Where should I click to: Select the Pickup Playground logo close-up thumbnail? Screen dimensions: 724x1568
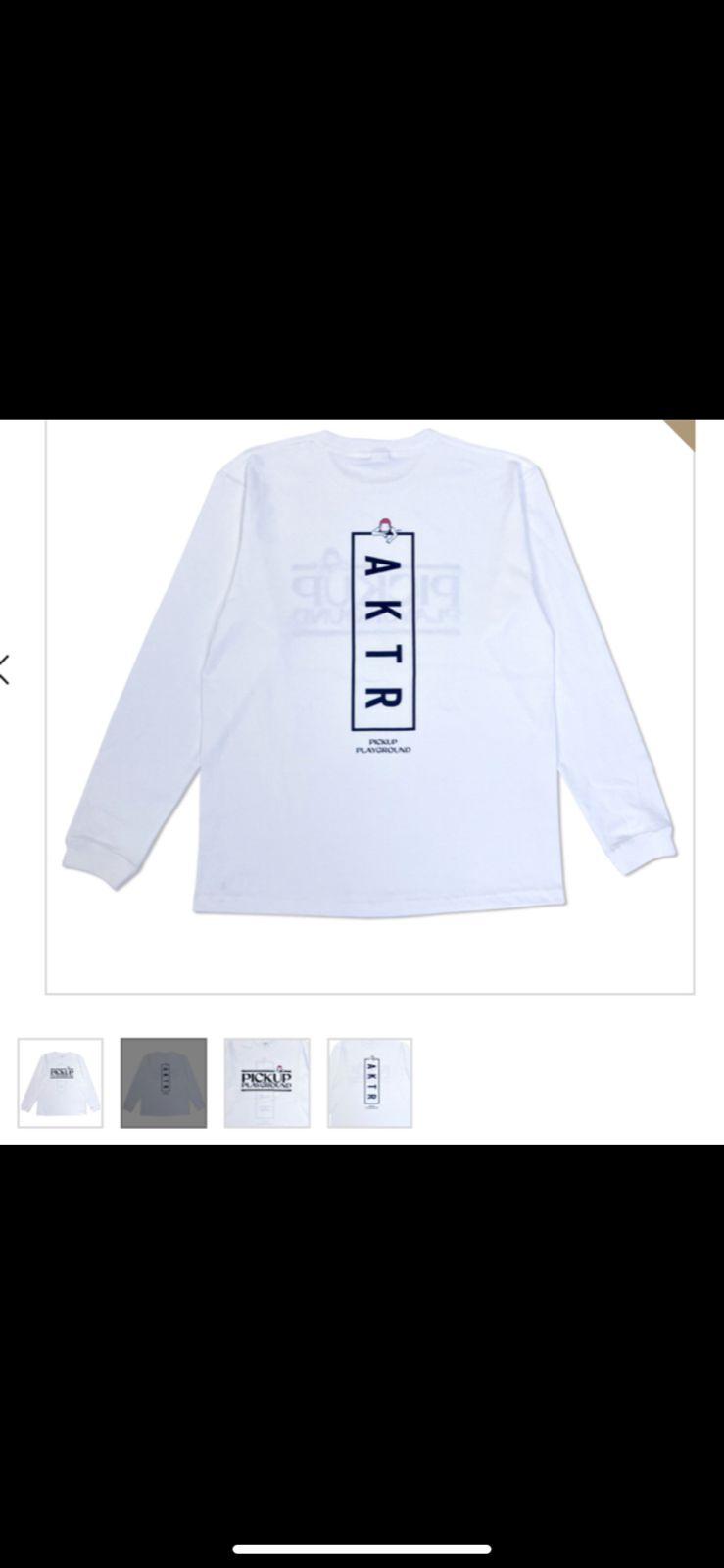(266, 1083)
